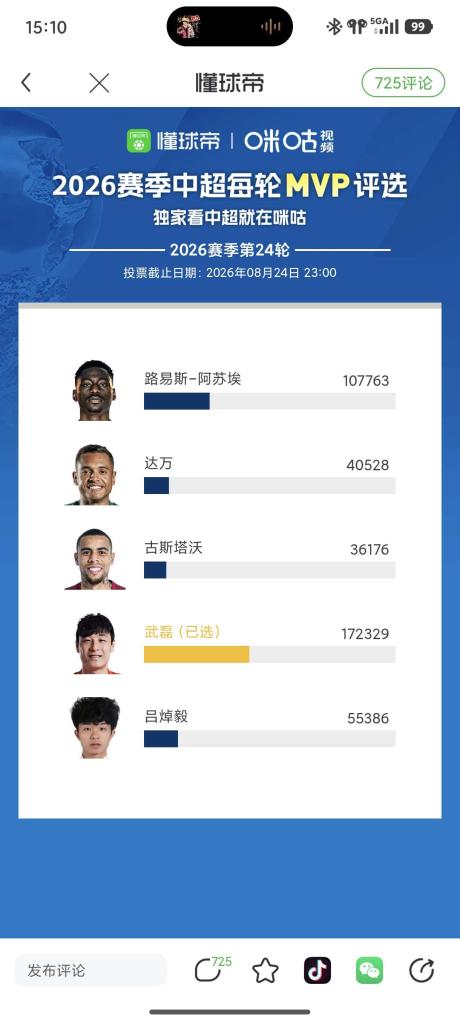The width and height of the screenshot is (460, 1022).
Task: Open the comment bubble icon showing 725
Action: click(212, 970)
